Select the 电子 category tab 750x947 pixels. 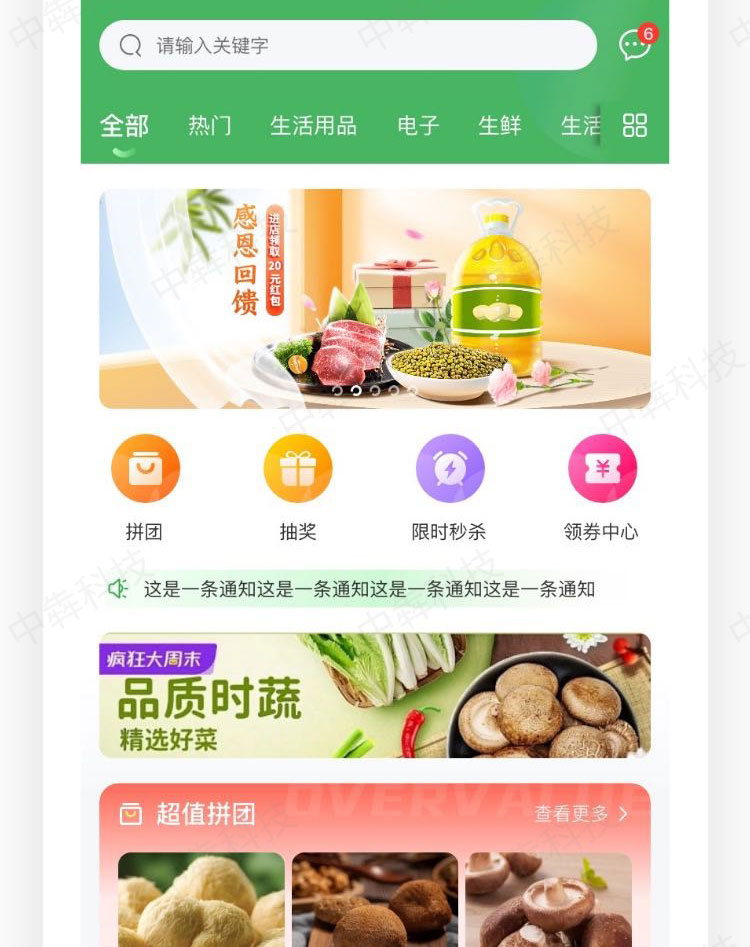click(x=418, y=126)
